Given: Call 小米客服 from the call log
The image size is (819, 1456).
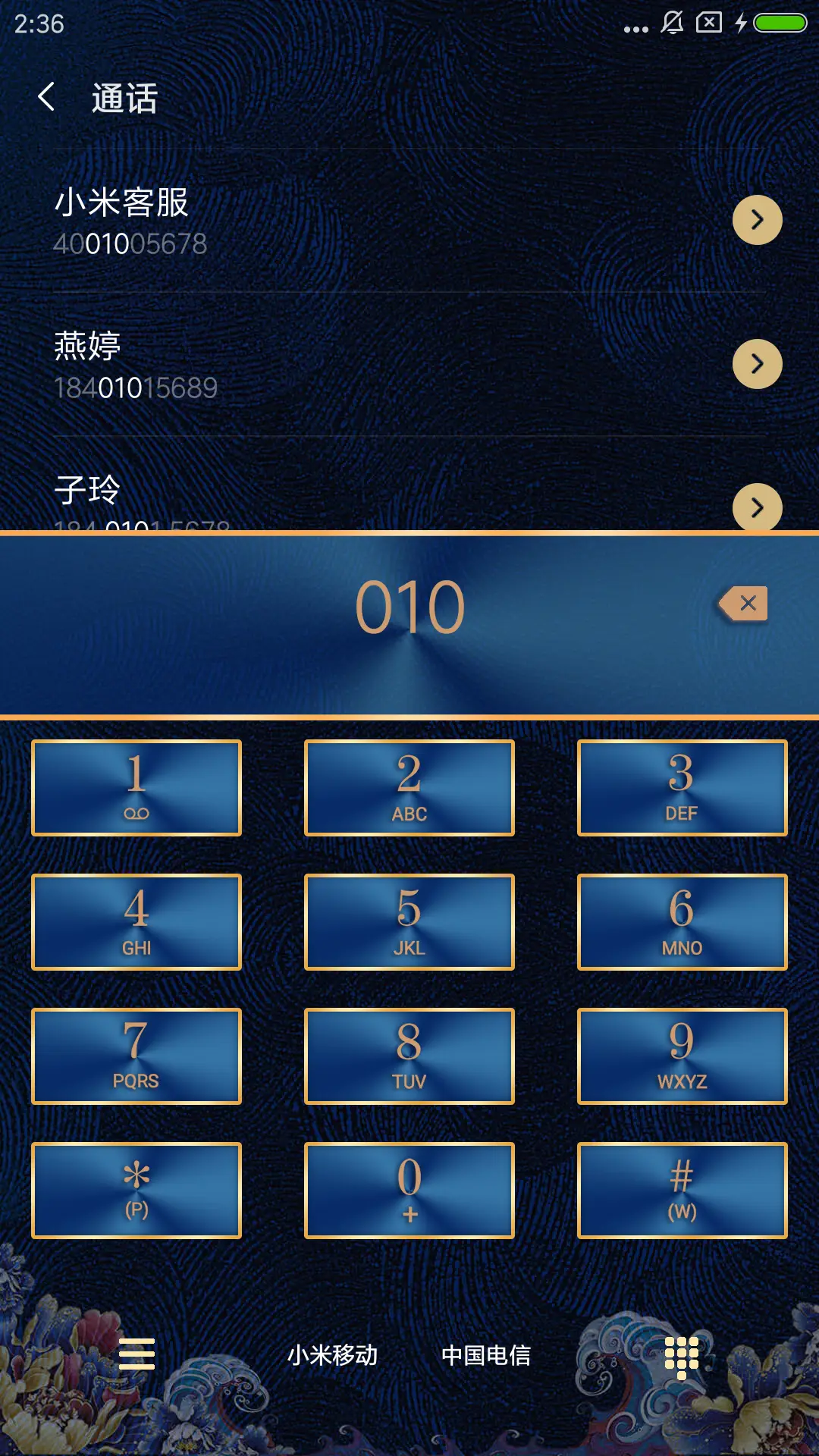Looking at the screenshot, I should [x=303, y=220].
